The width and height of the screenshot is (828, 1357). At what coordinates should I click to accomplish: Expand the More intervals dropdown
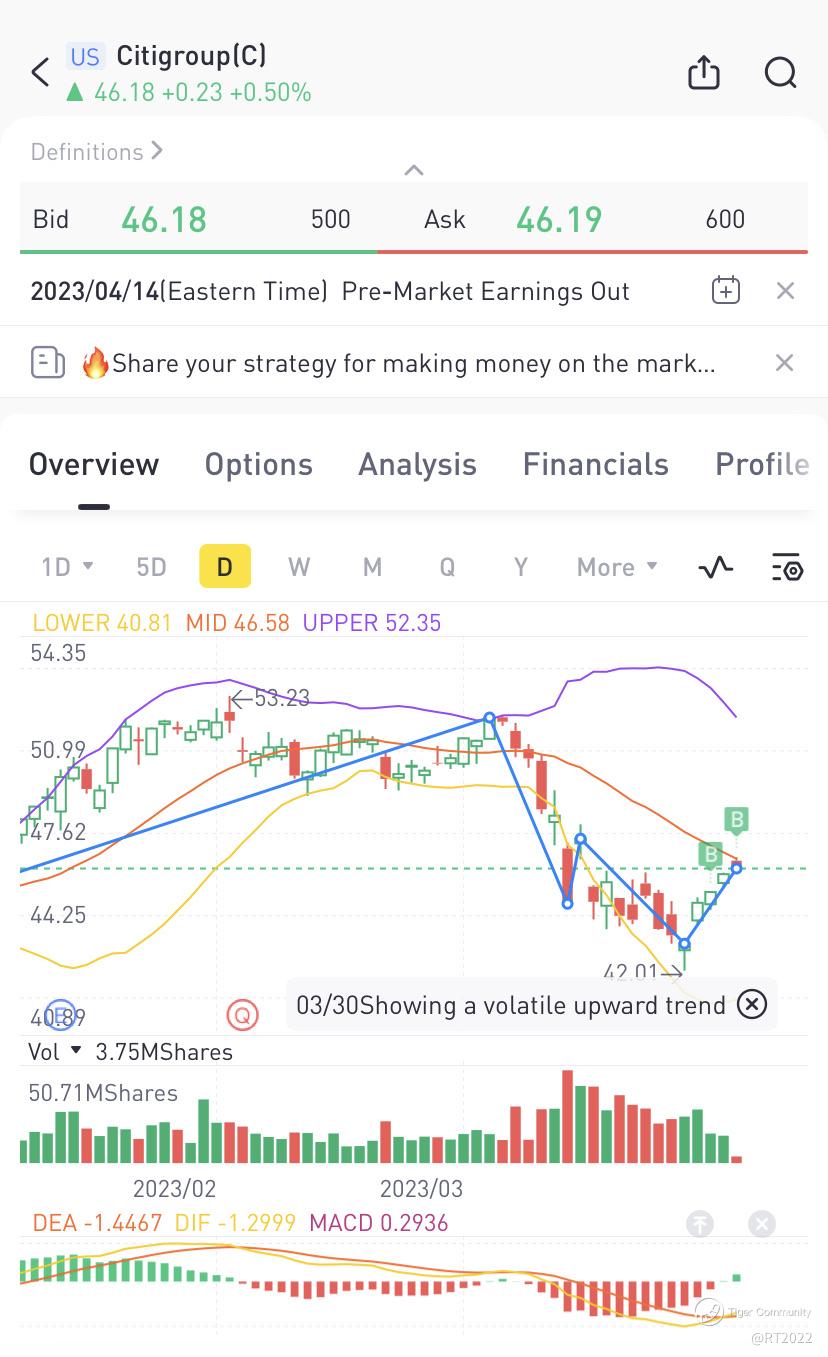(x=617, y=567)
